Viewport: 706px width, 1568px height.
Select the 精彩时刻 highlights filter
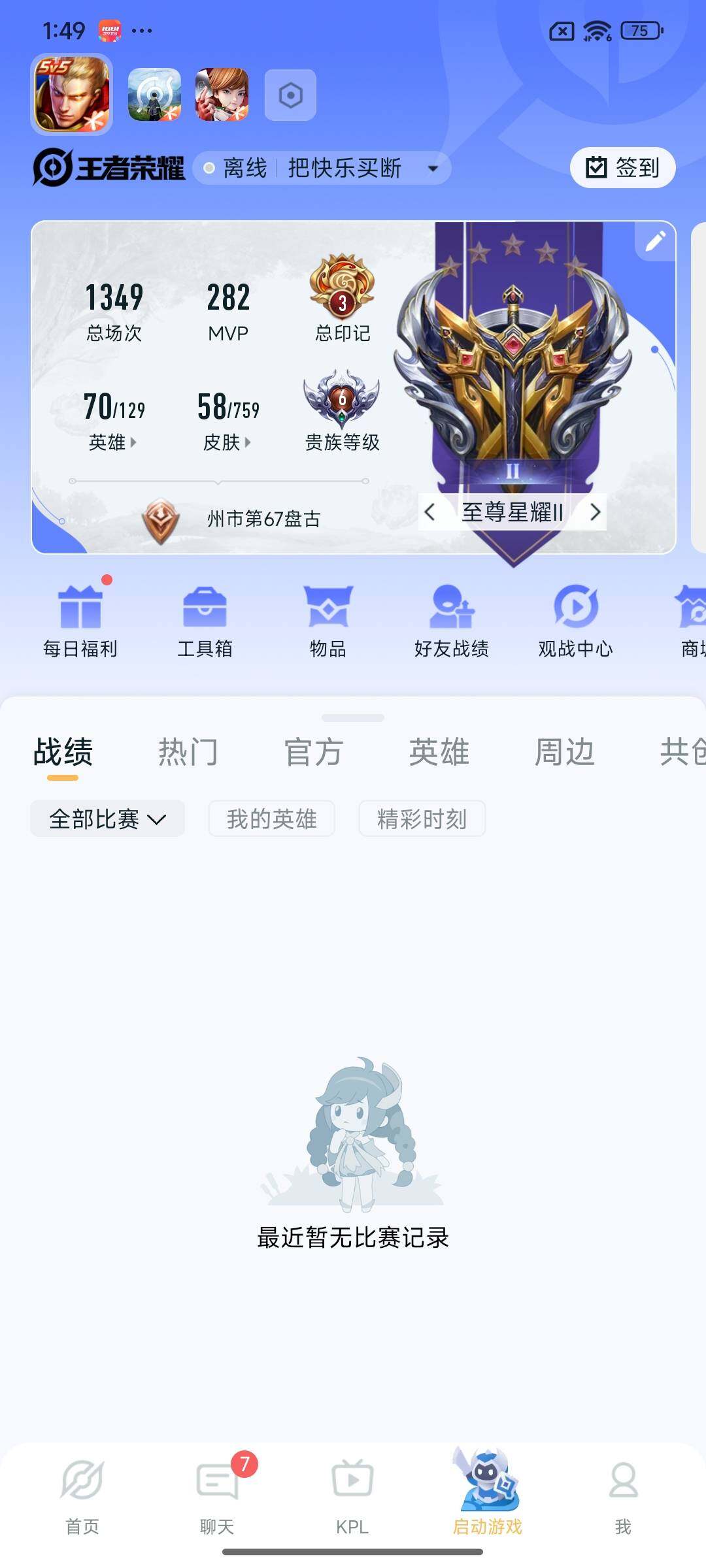(422, 819)
